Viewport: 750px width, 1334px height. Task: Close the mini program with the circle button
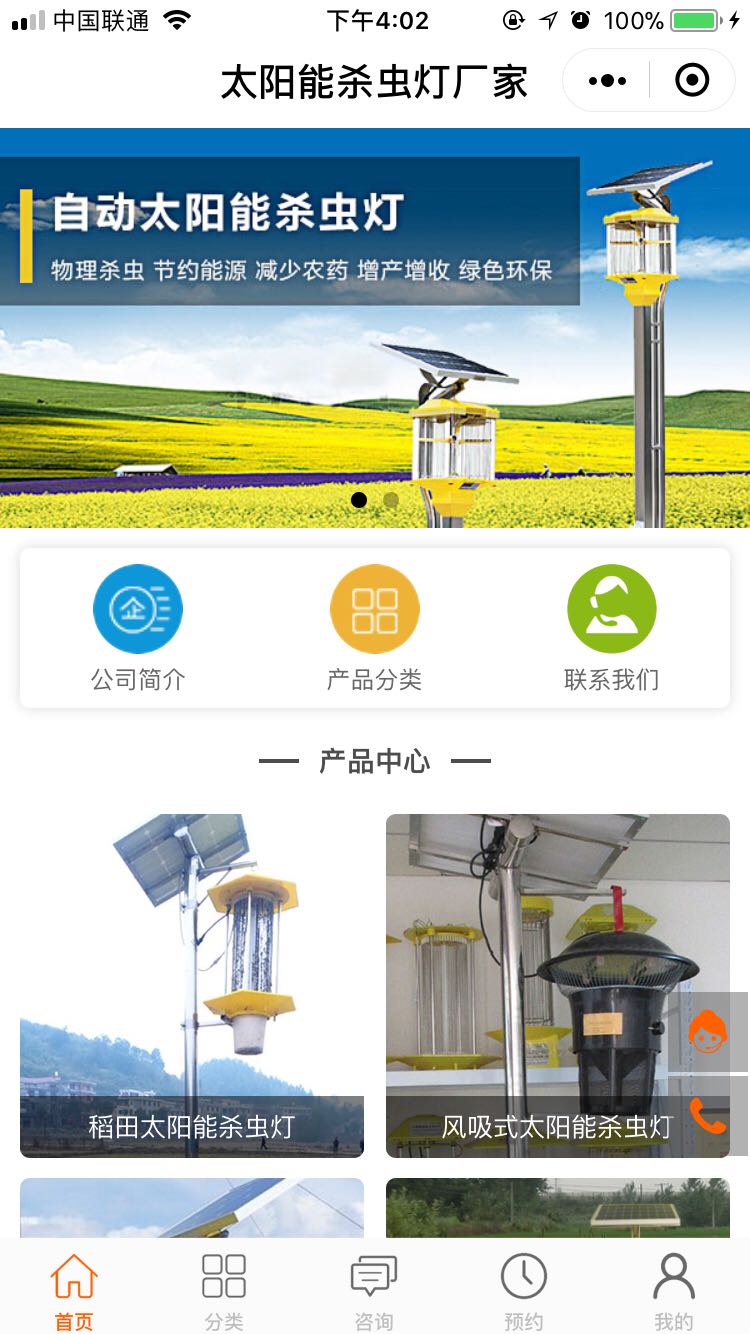(x=692, y=81)
